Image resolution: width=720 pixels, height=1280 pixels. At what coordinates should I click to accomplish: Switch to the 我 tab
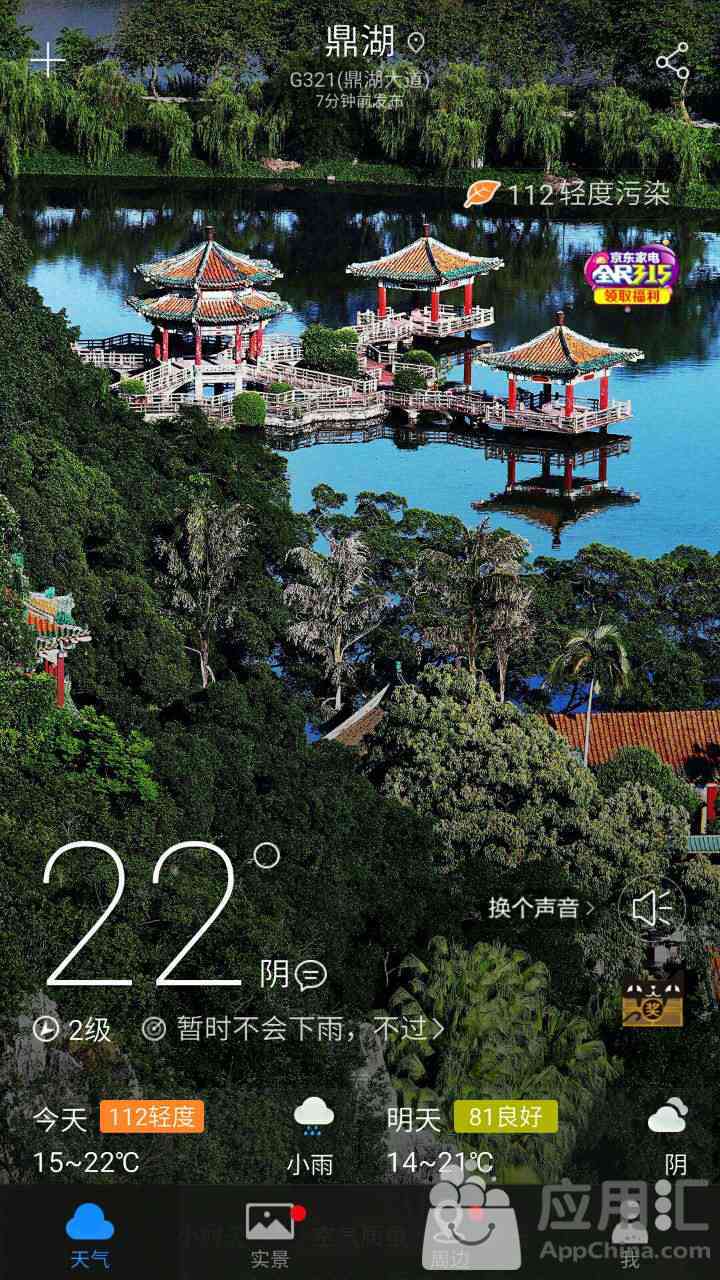pyautogui.click(x=630, y=1235)
